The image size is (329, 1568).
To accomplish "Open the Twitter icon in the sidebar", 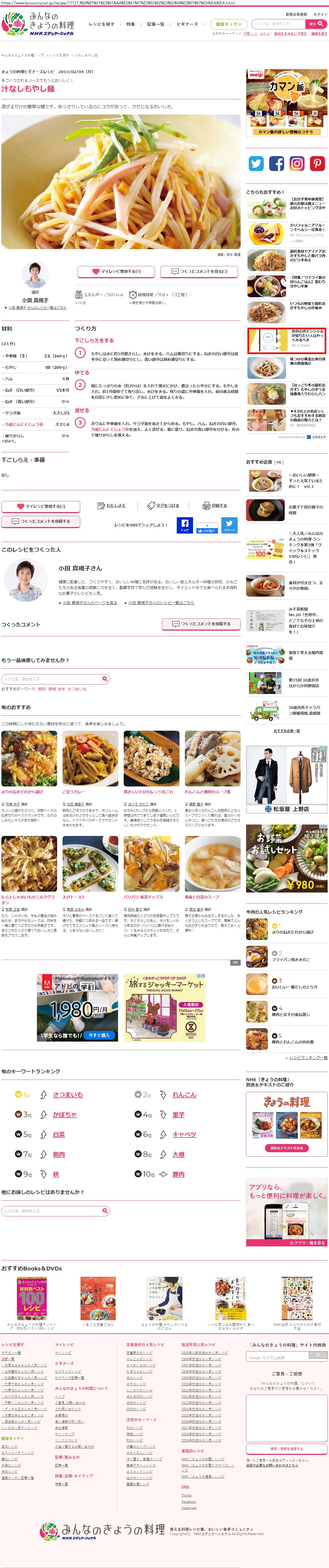I will [x=256, y=163].
